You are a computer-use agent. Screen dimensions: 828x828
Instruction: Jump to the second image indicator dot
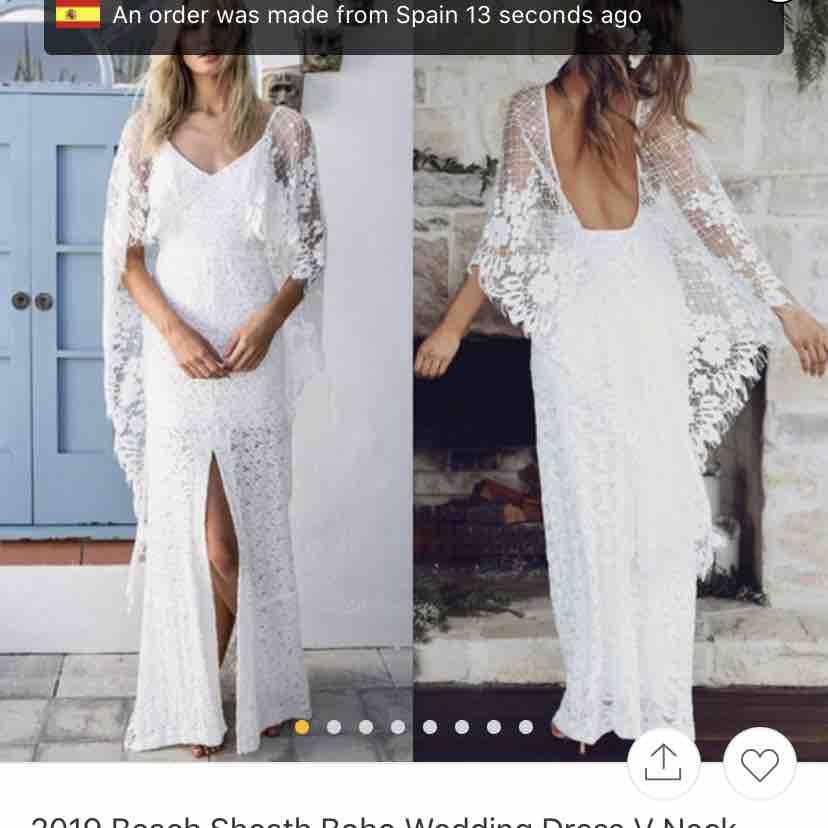[x=334, y=727]
